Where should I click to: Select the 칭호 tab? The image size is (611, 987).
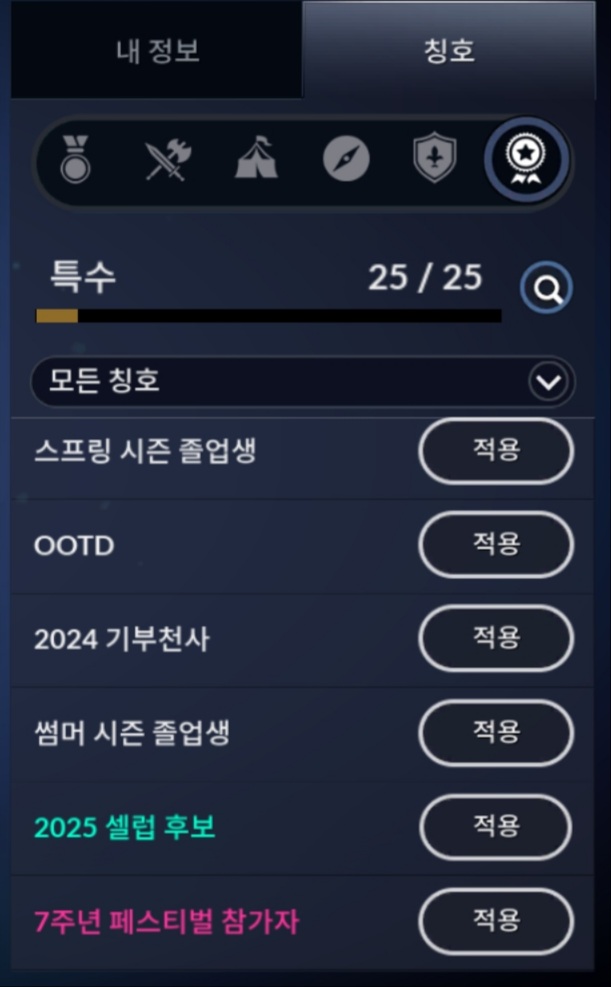click(449, 51)
